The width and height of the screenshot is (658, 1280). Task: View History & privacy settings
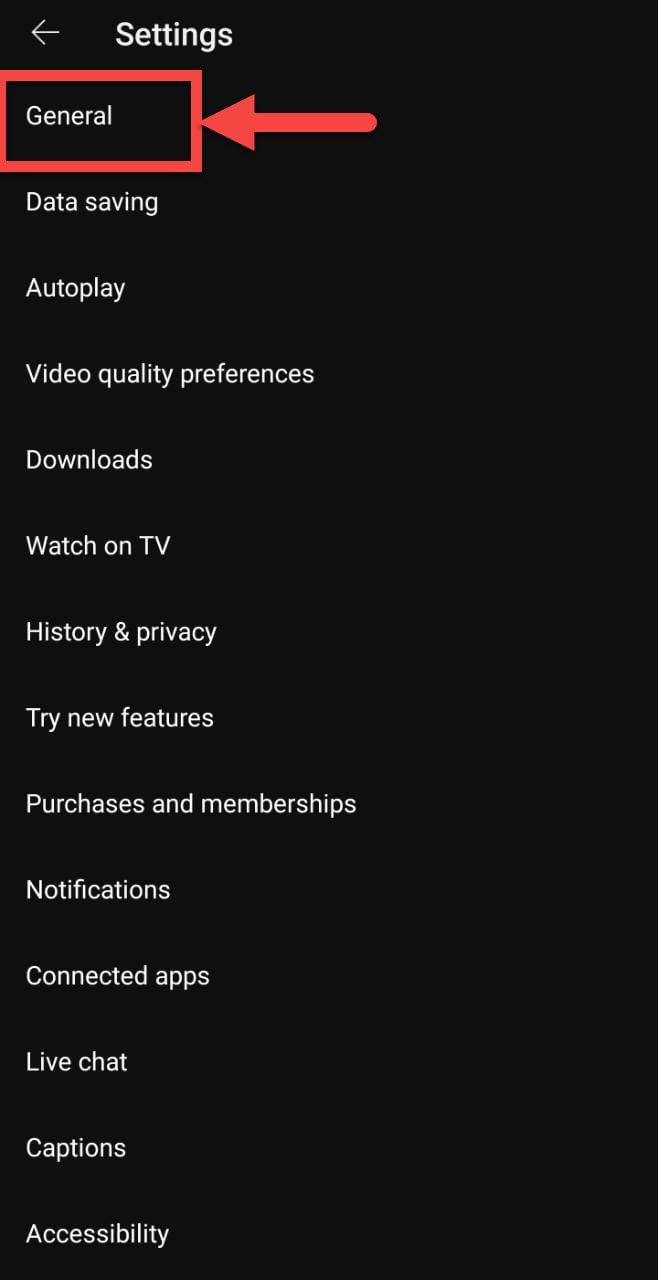pyautogui.click(x=121, y=632)
